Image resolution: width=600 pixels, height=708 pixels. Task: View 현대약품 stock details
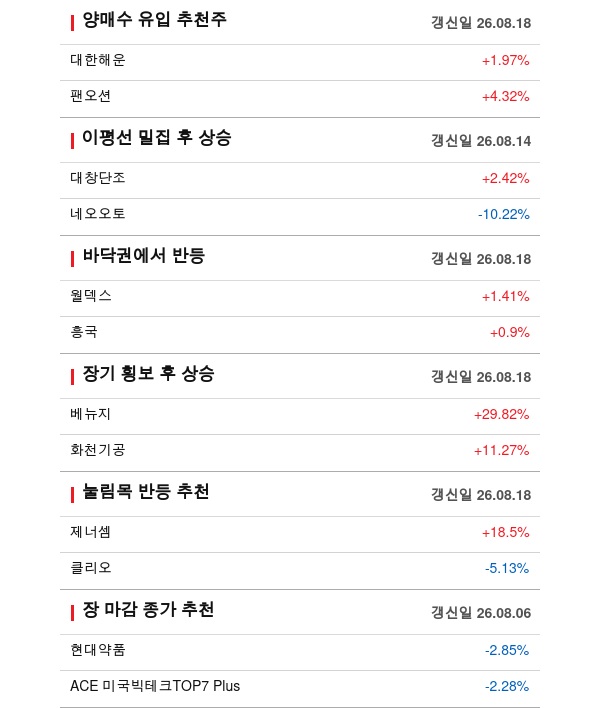pos(300,652)
